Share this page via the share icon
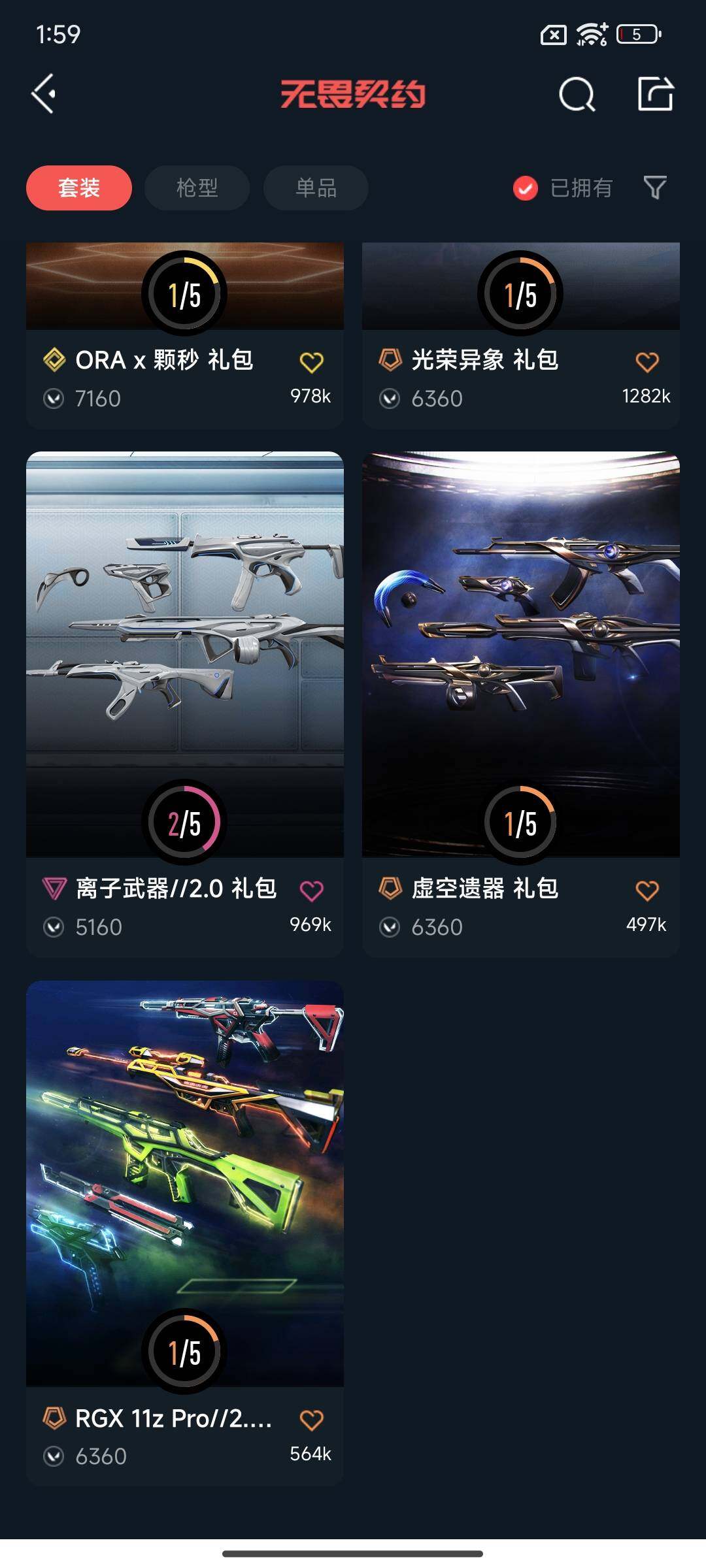This screenshot has width=706, height=1568. (655, 95)
